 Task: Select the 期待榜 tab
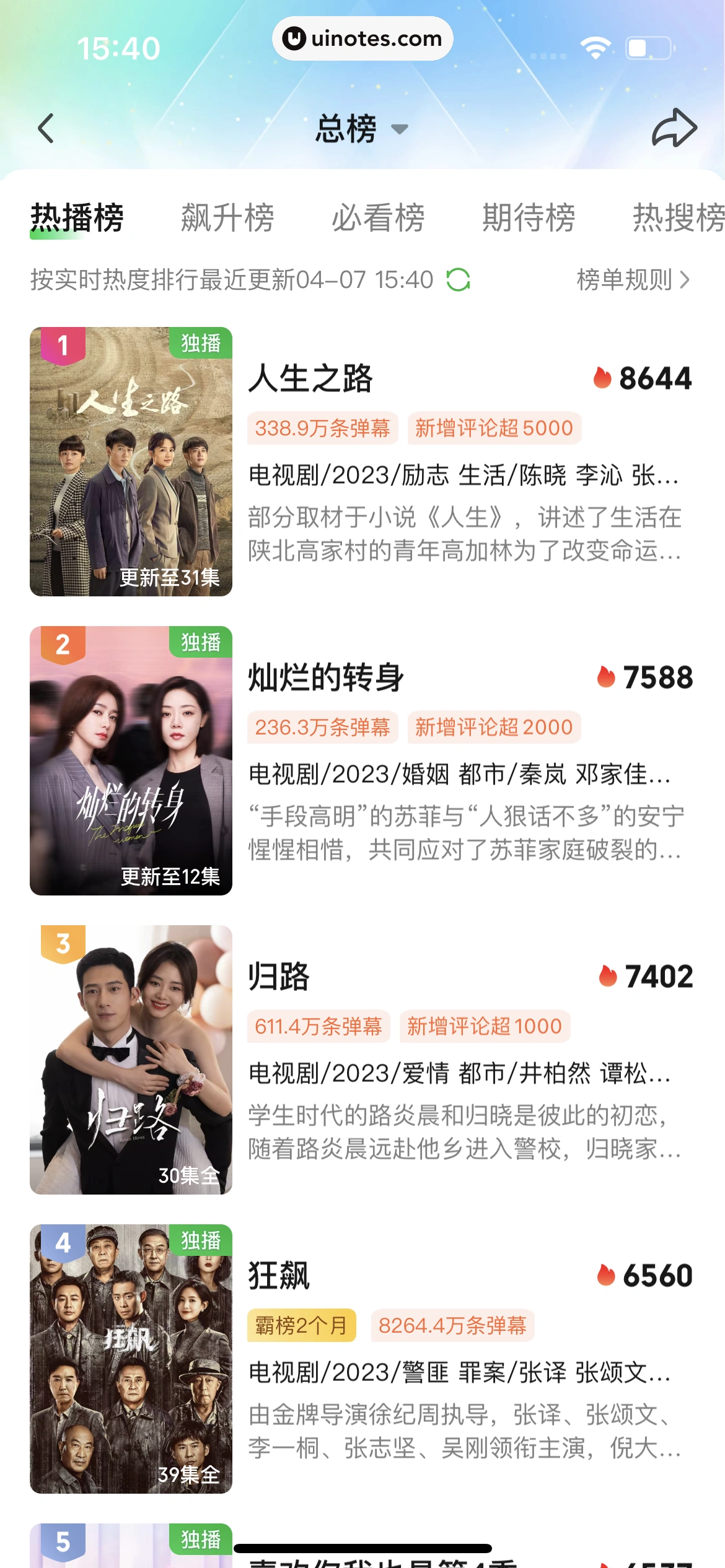[527, 218]
